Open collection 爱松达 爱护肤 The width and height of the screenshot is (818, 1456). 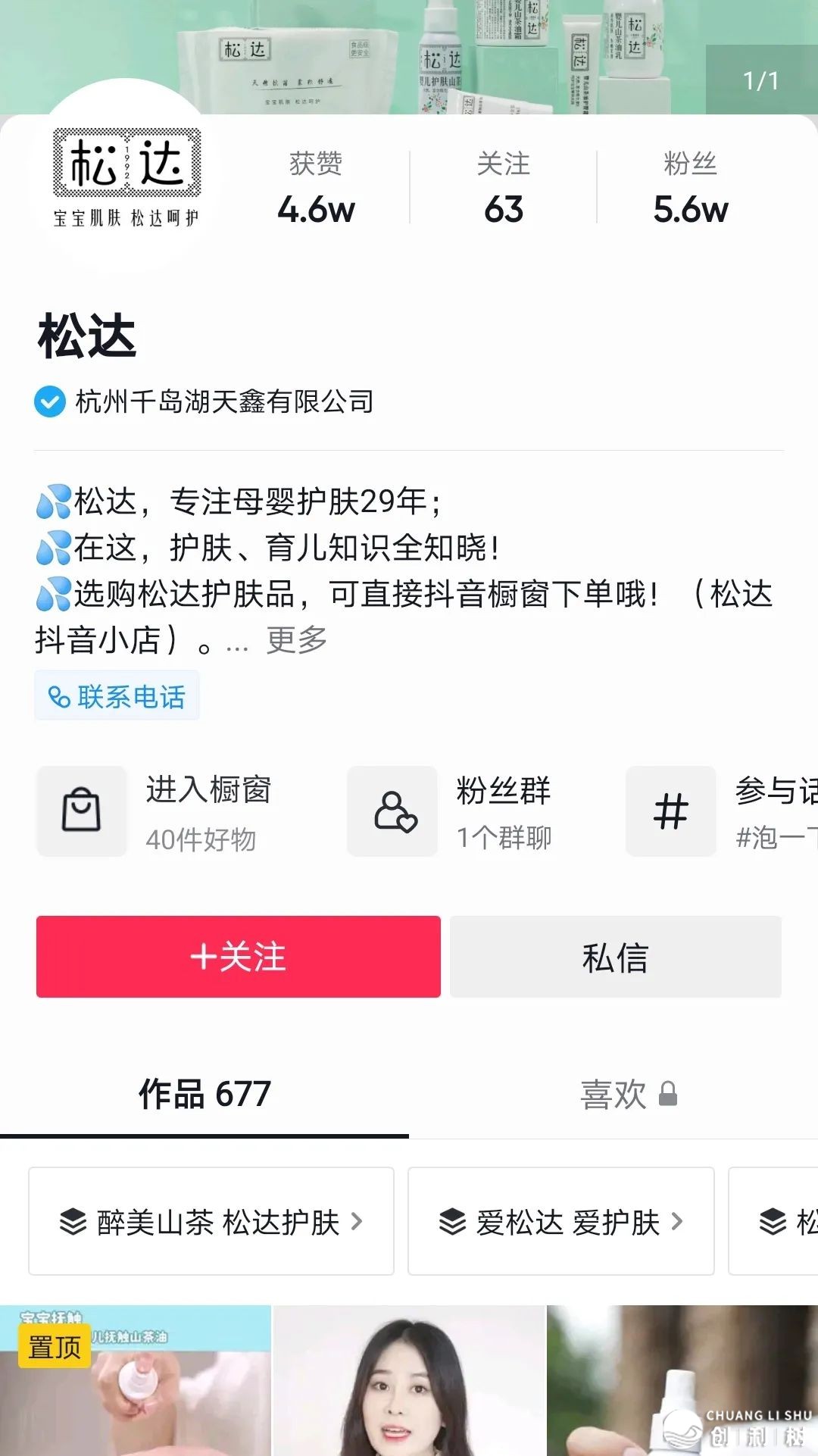pos(560,1221)
